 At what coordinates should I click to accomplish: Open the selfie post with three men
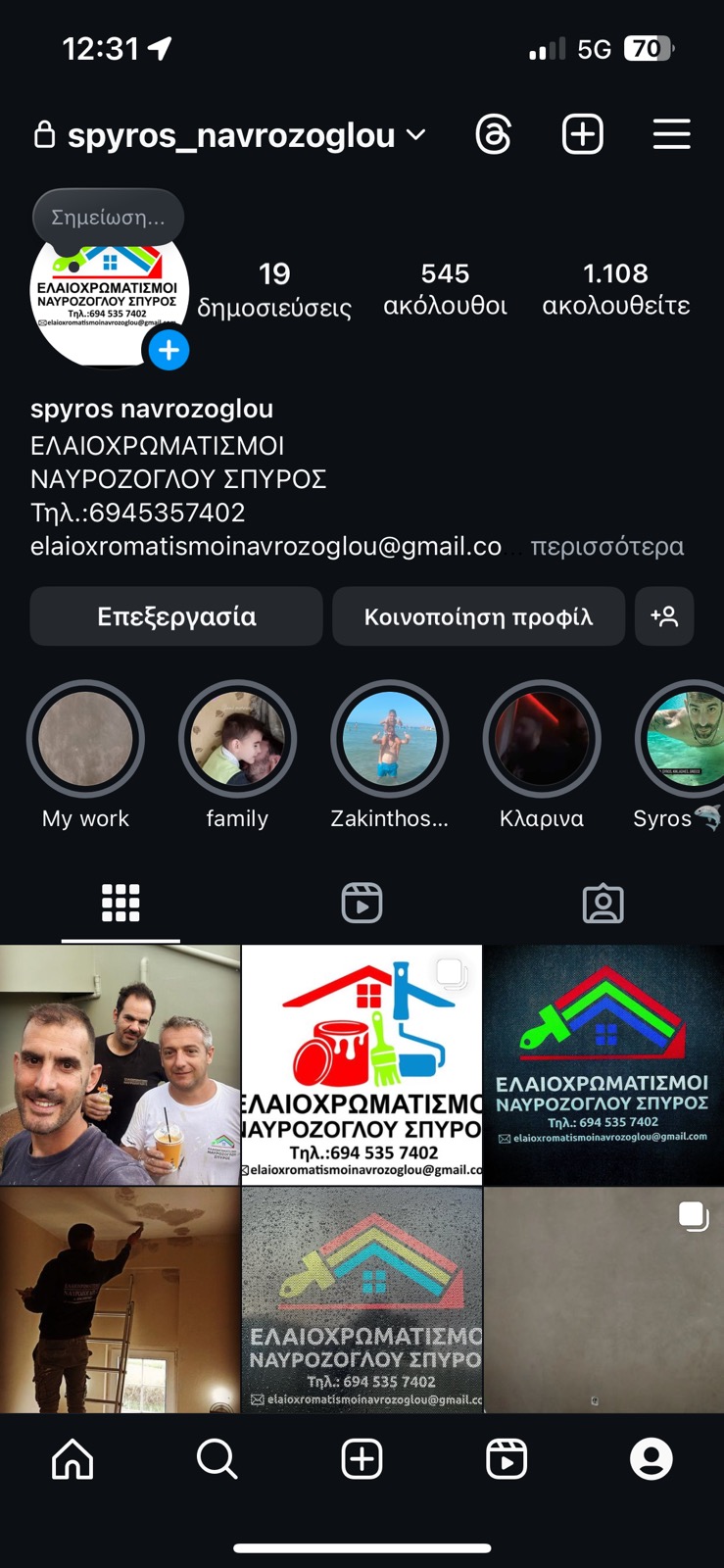120,1065
